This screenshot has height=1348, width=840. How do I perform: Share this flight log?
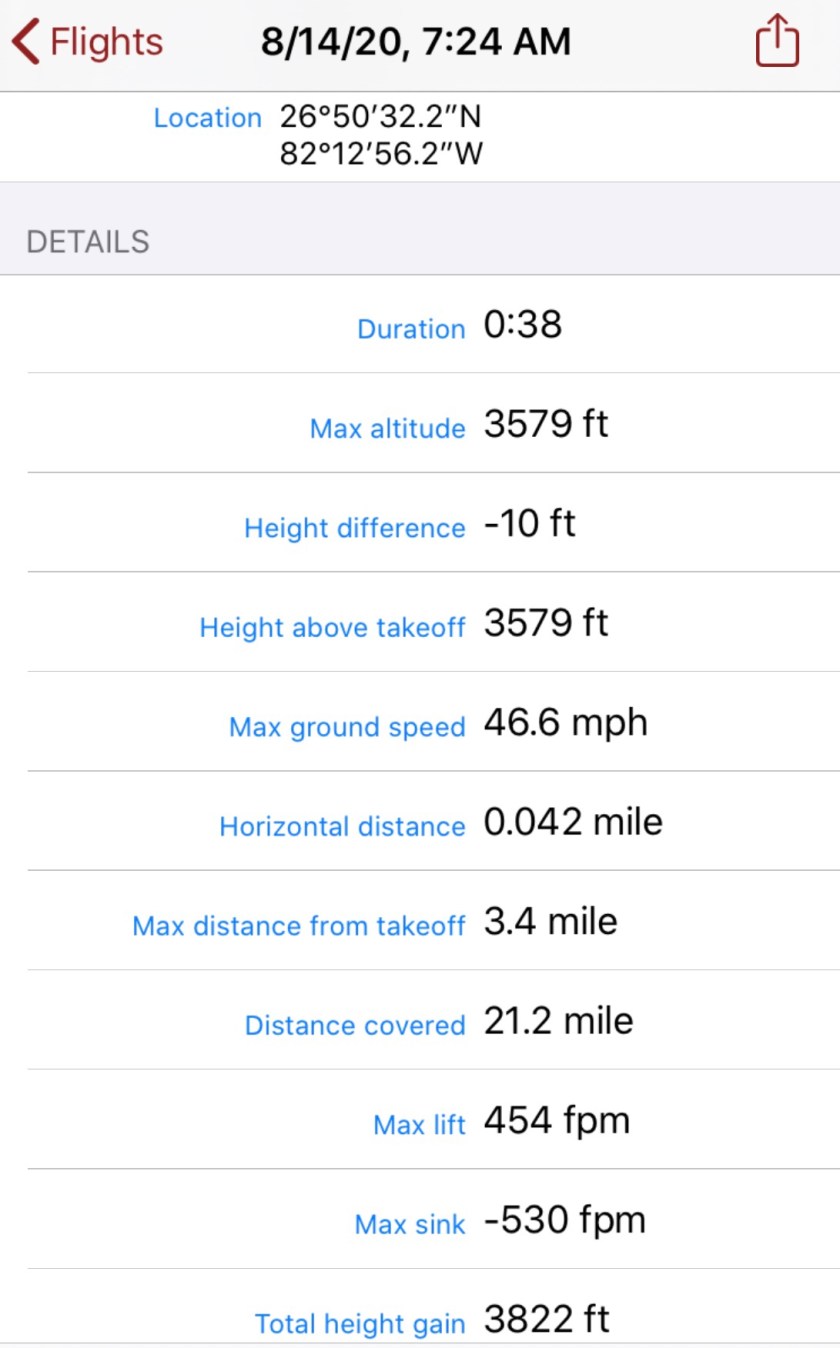click(x=777, y=43)
